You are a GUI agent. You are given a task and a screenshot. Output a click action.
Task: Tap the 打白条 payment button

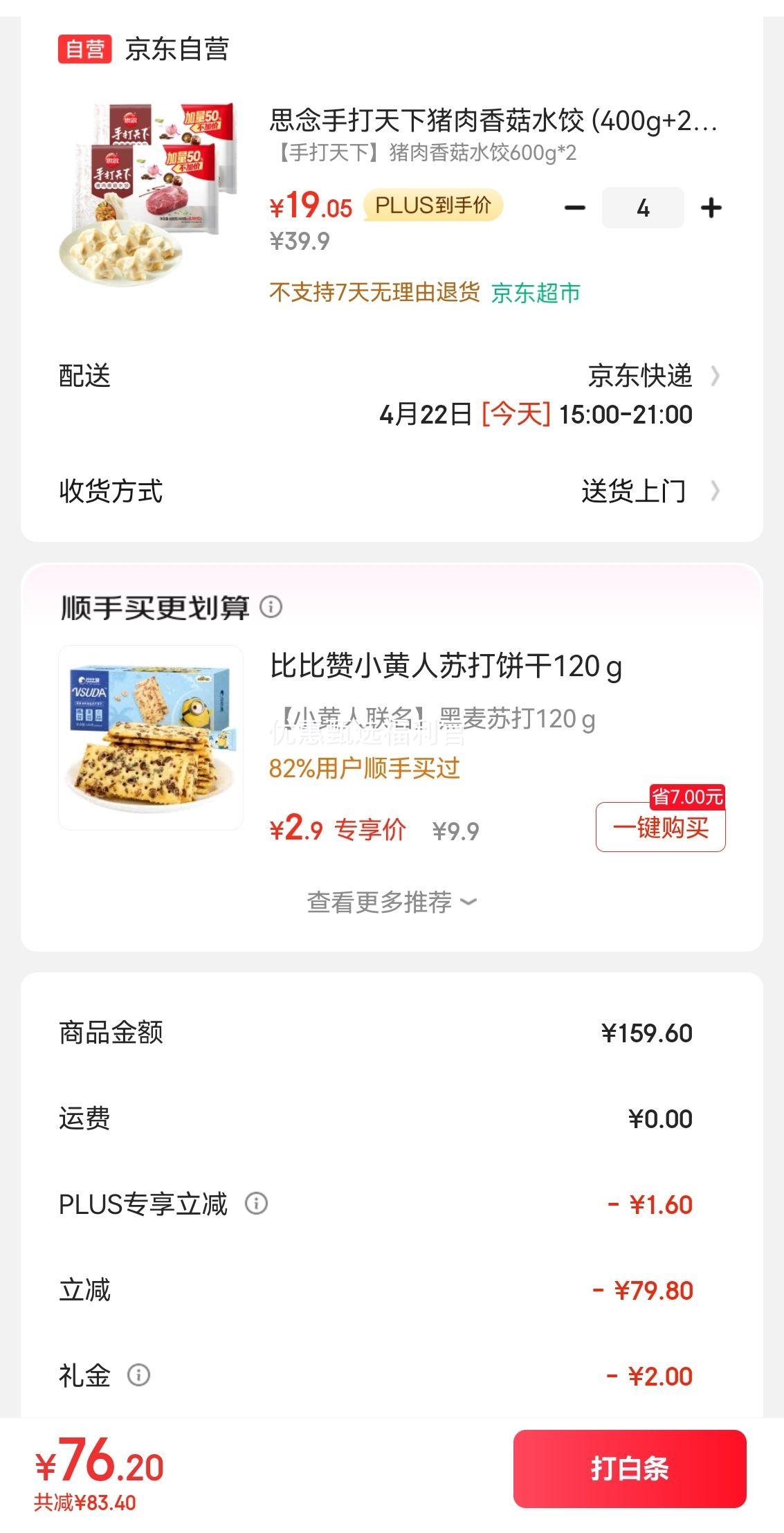click(x=630, y=1469)
